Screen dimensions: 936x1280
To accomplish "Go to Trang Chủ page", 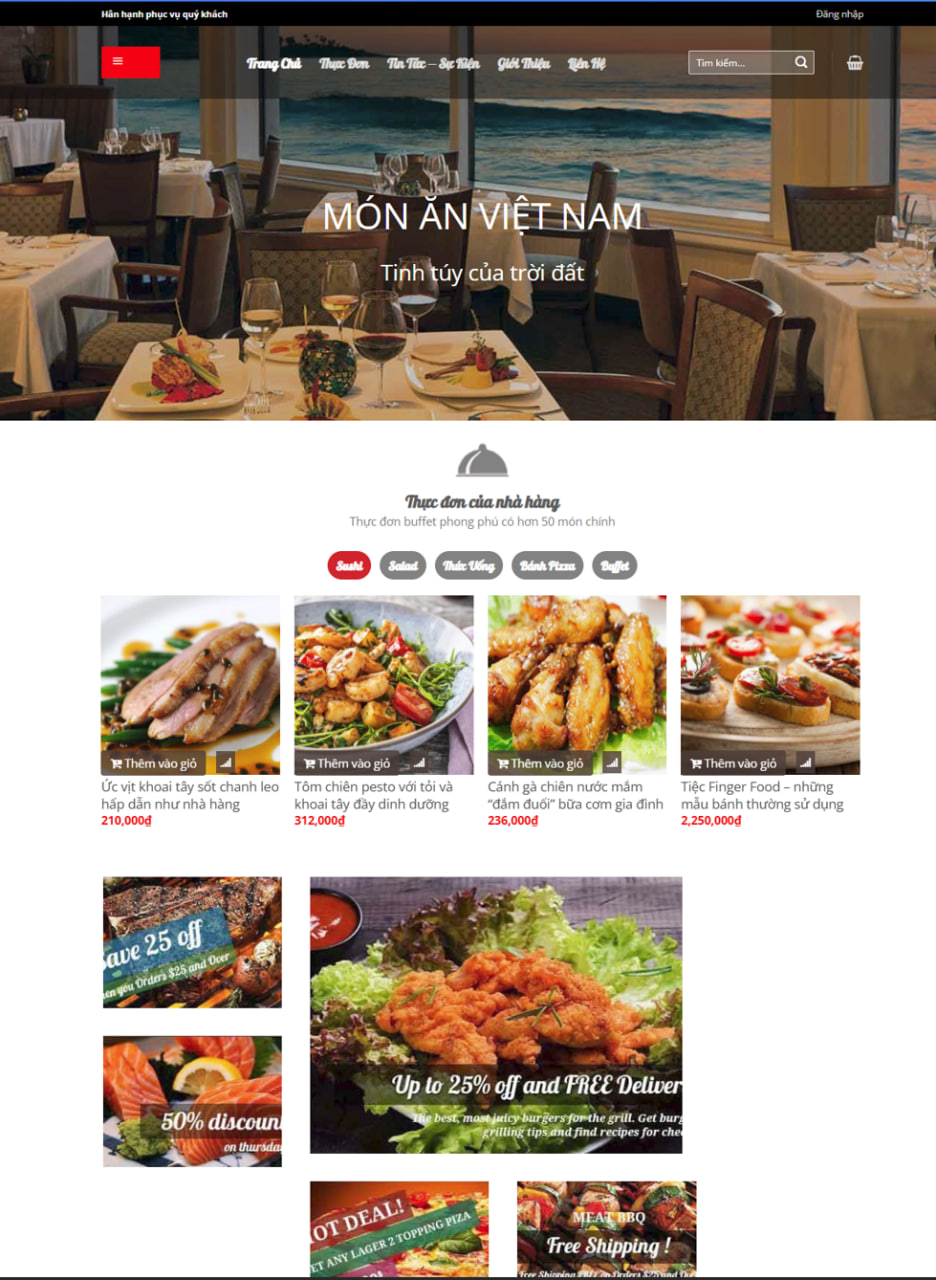I will tap(274, 64).
